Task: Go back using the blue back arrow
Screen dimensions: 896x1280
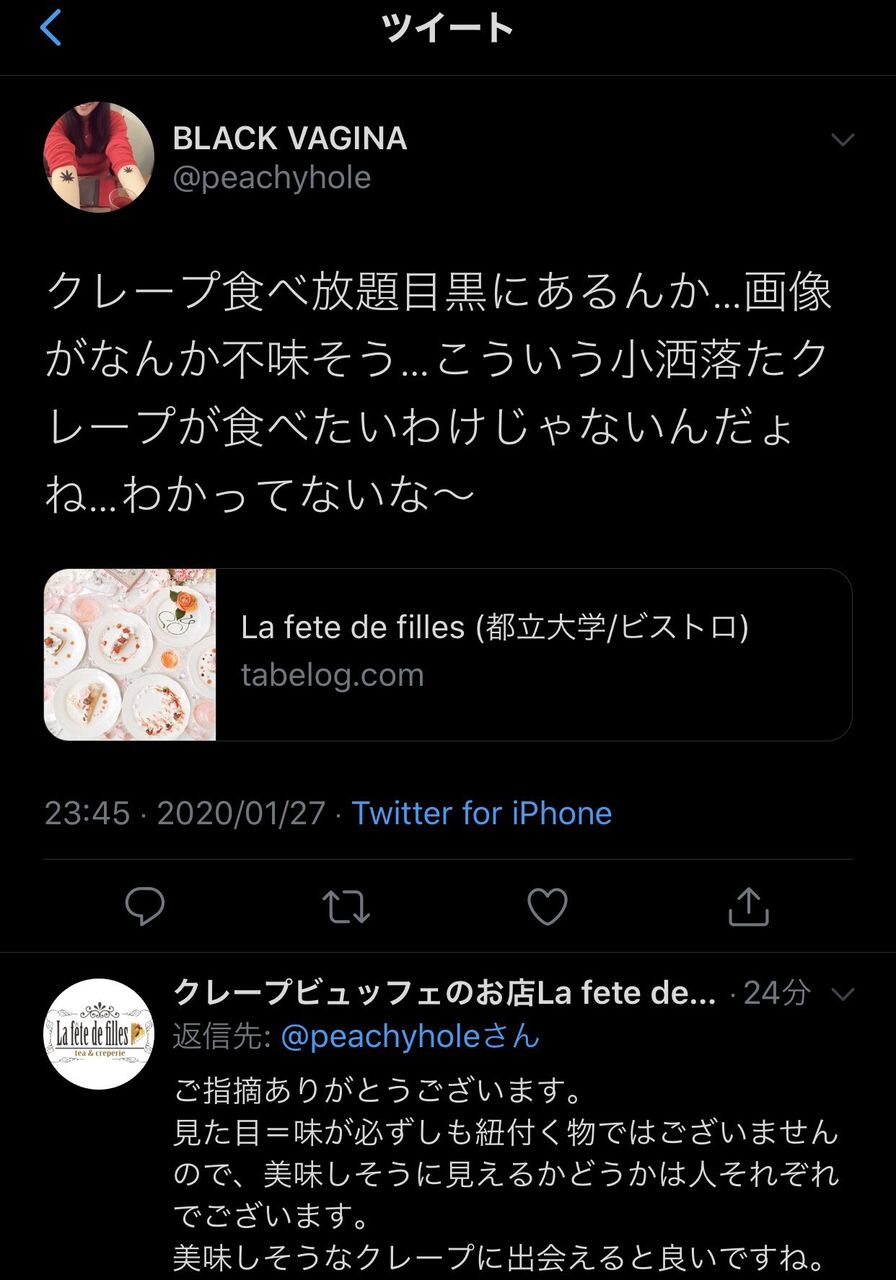Action: click(x=49, y=27)
